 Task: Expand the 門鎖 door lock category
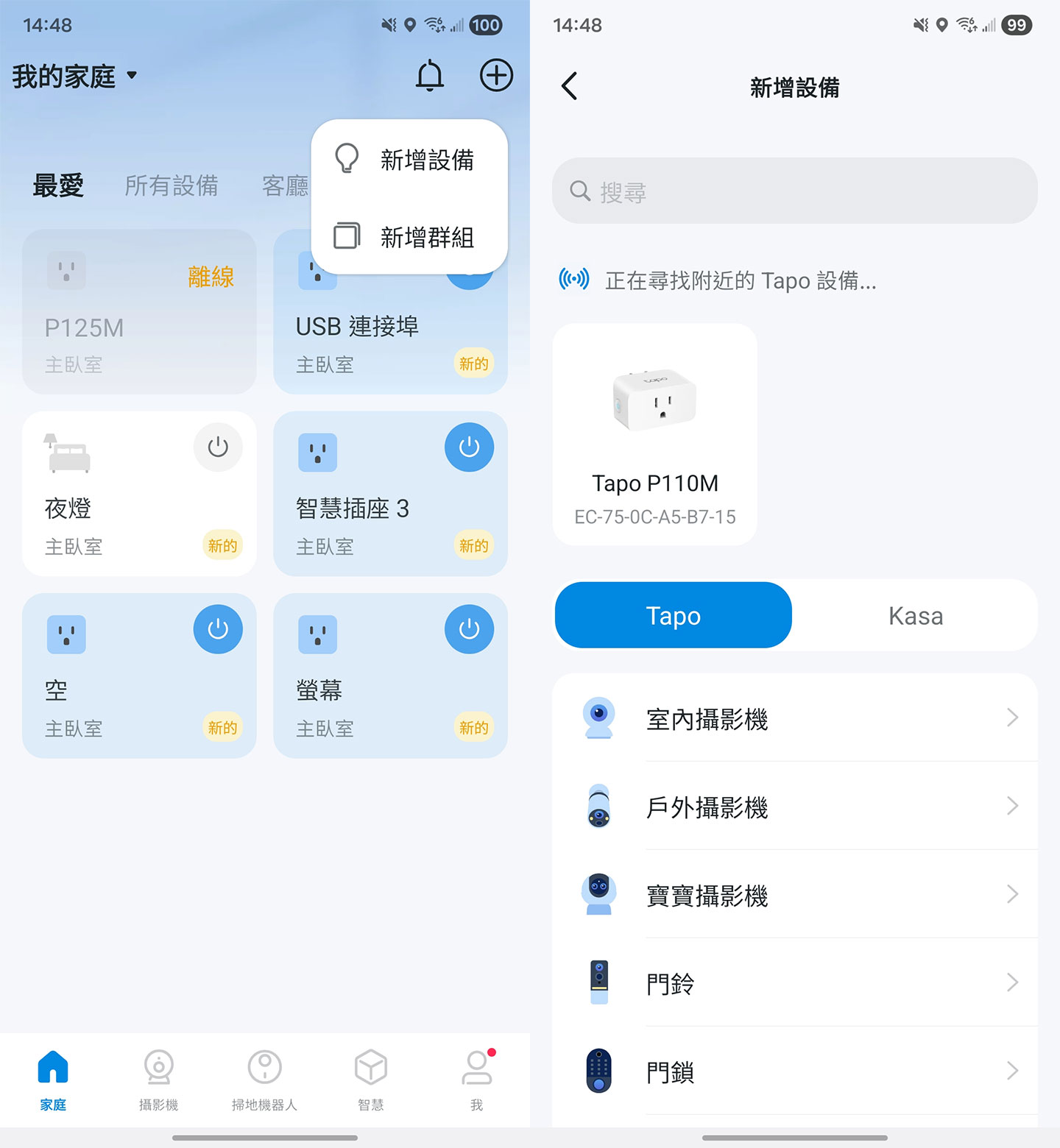point(795,1071)
